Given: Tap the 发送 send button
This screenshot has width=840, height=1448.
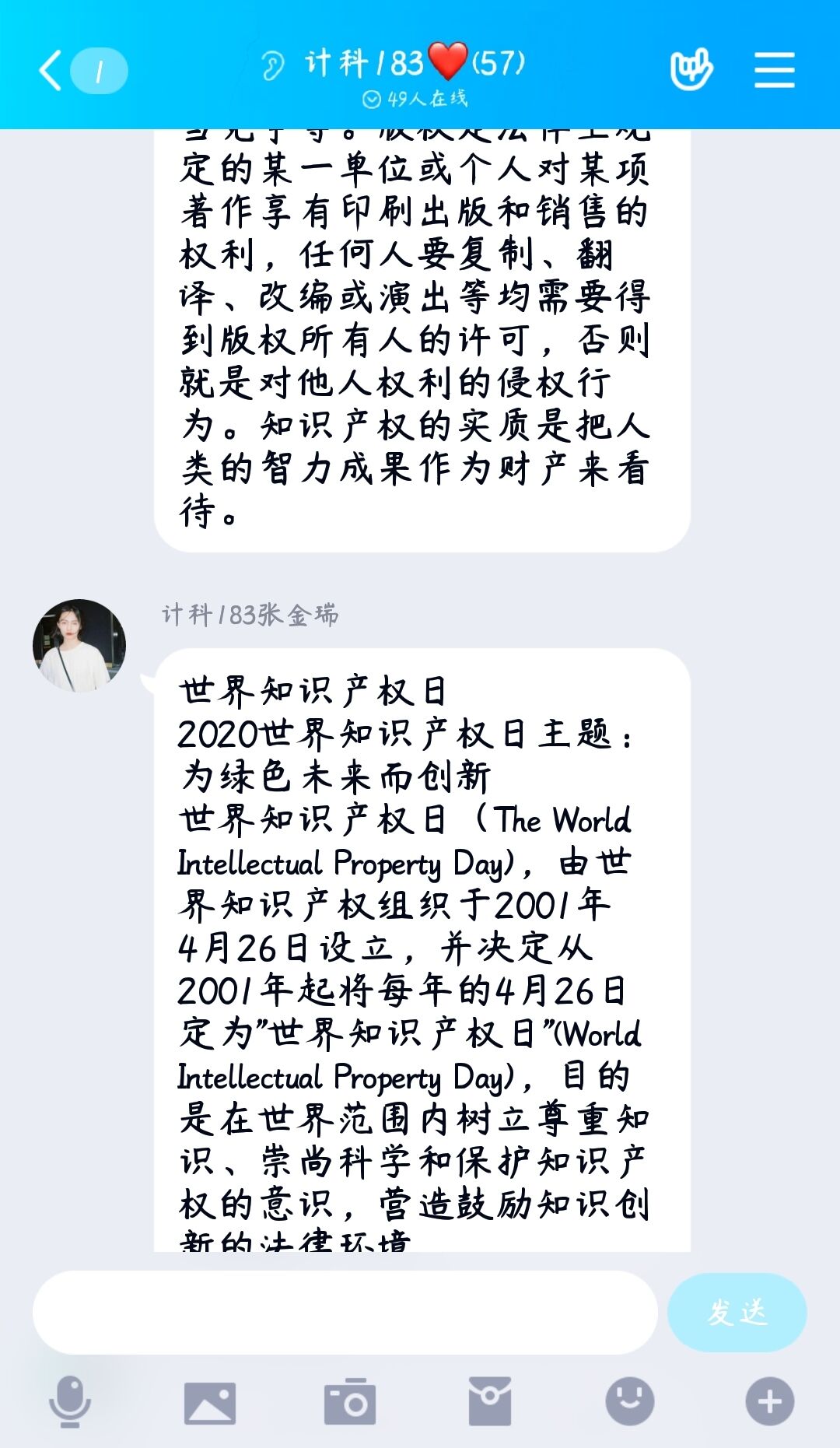Looking at the screenshot, I should pos(737,1313).
